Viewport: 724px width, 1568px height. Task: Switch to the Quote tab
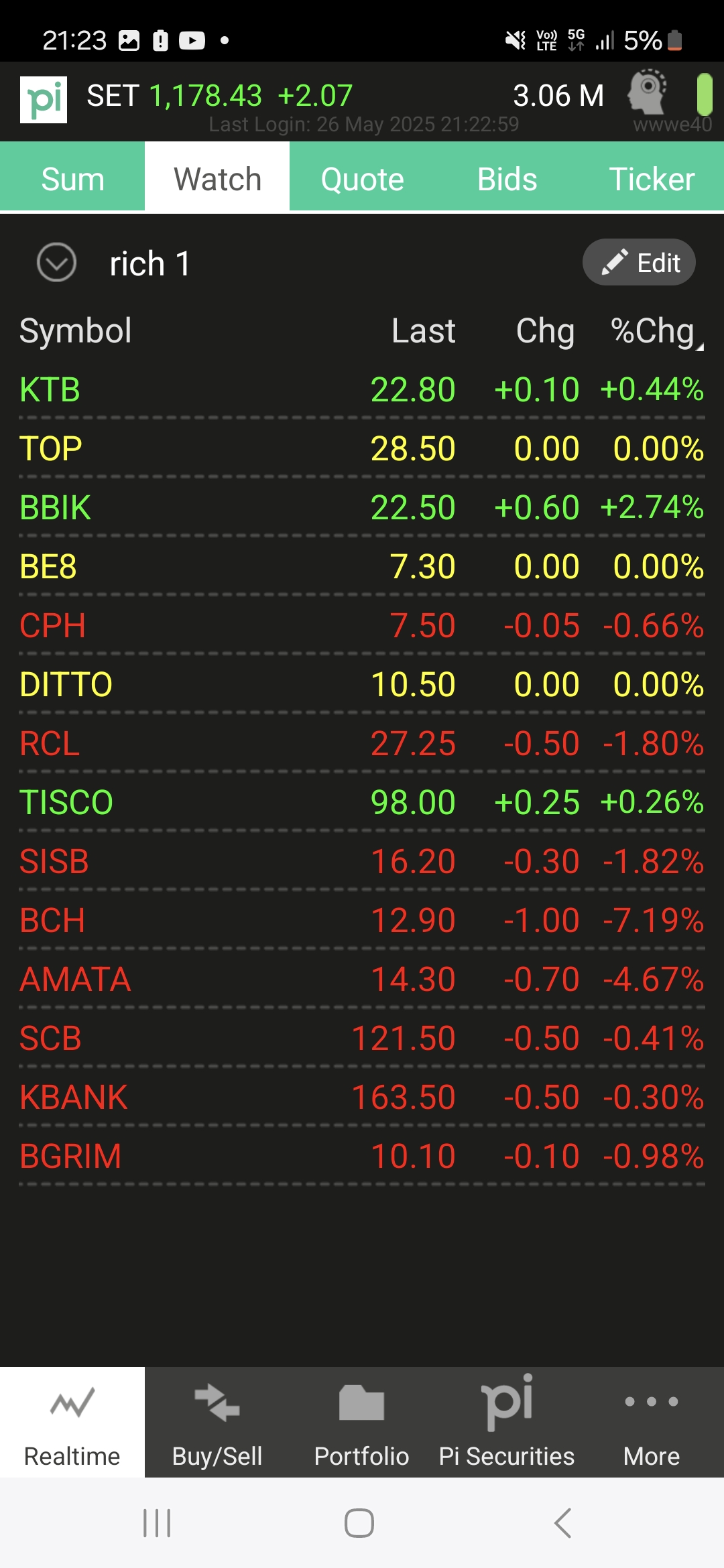pos(362,178)
